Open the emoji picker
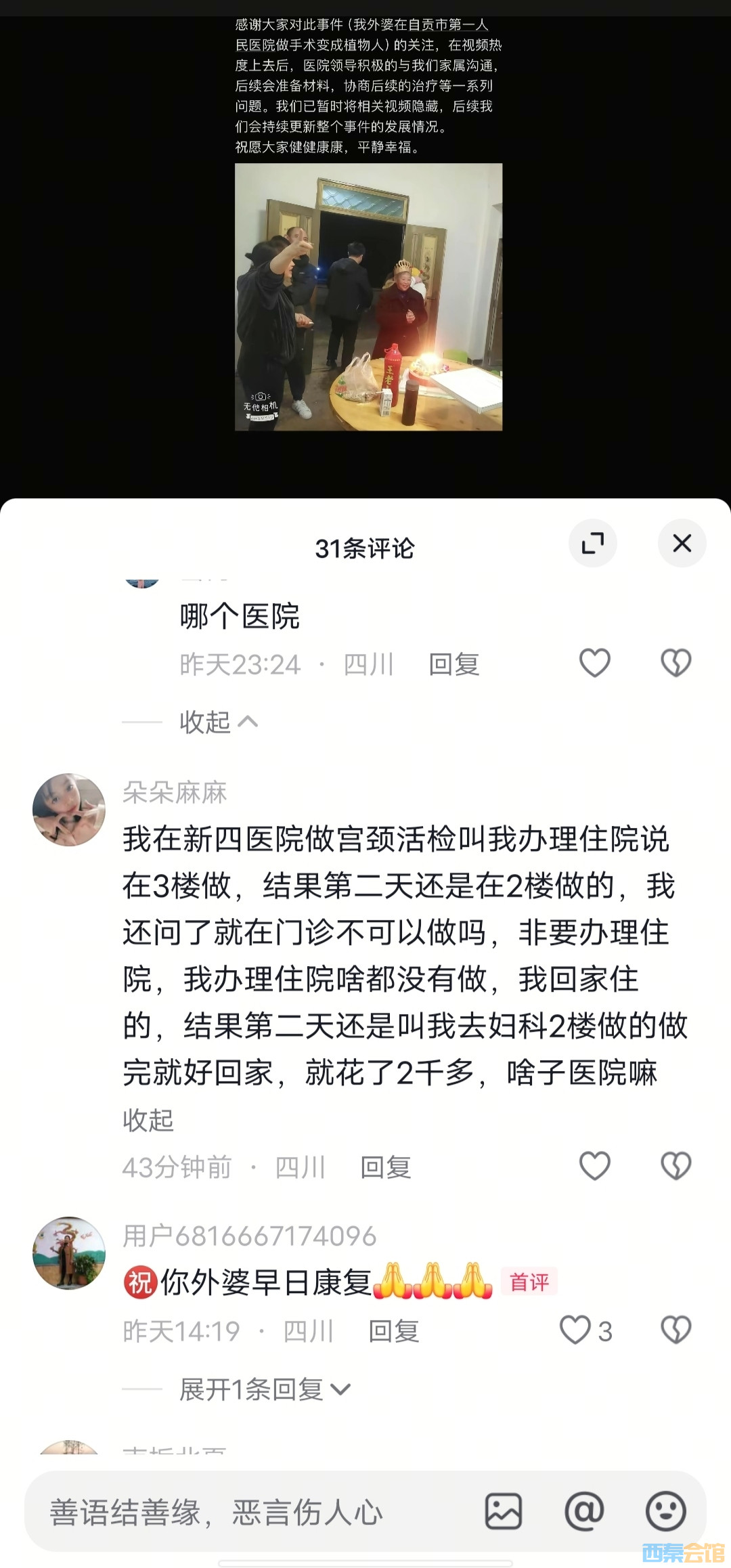Image resolution: width=731 pixels, height=1568 pixels. [665, 1511]
